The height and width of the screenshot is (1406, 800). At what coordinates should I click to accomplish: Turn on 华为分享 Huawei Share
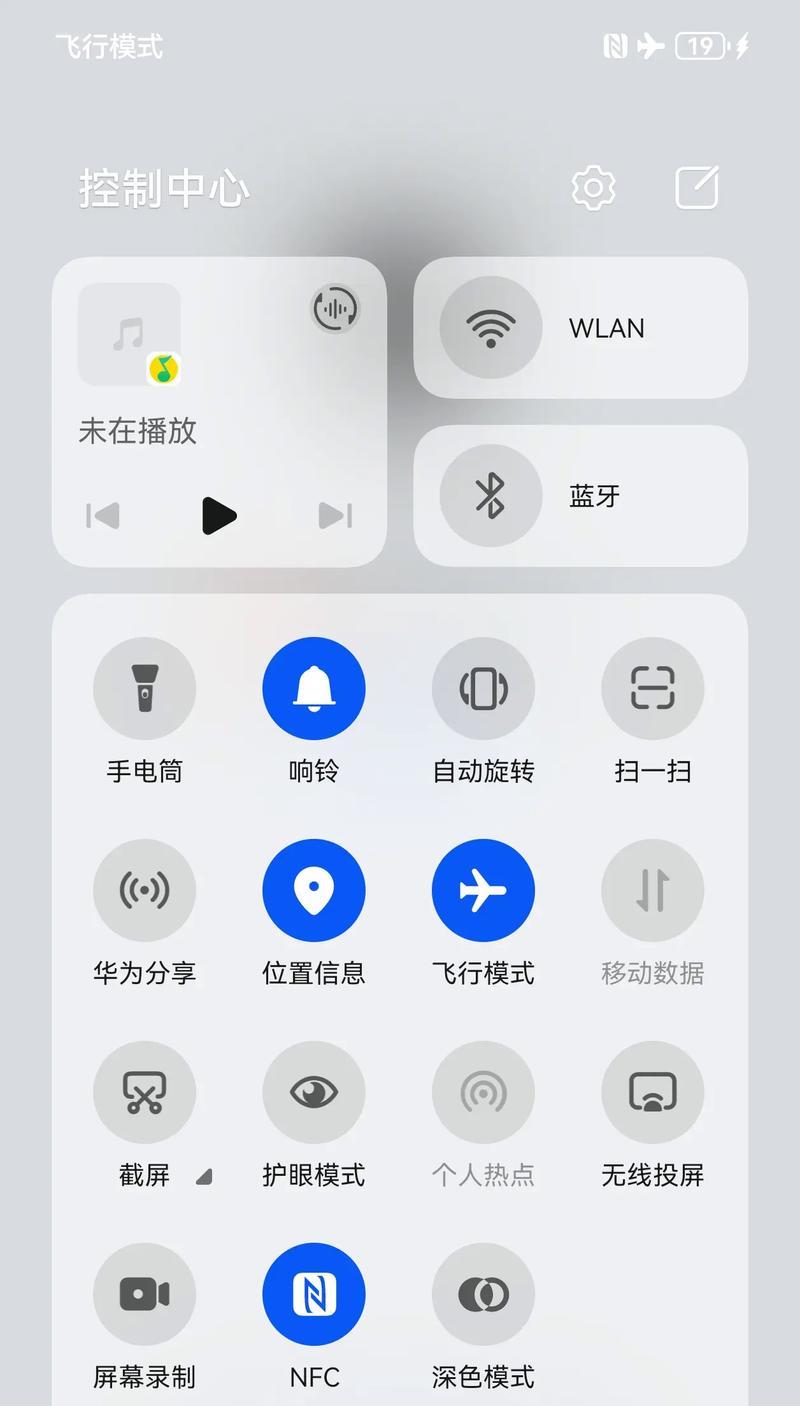pyautogui.click(x=144, y=890)
